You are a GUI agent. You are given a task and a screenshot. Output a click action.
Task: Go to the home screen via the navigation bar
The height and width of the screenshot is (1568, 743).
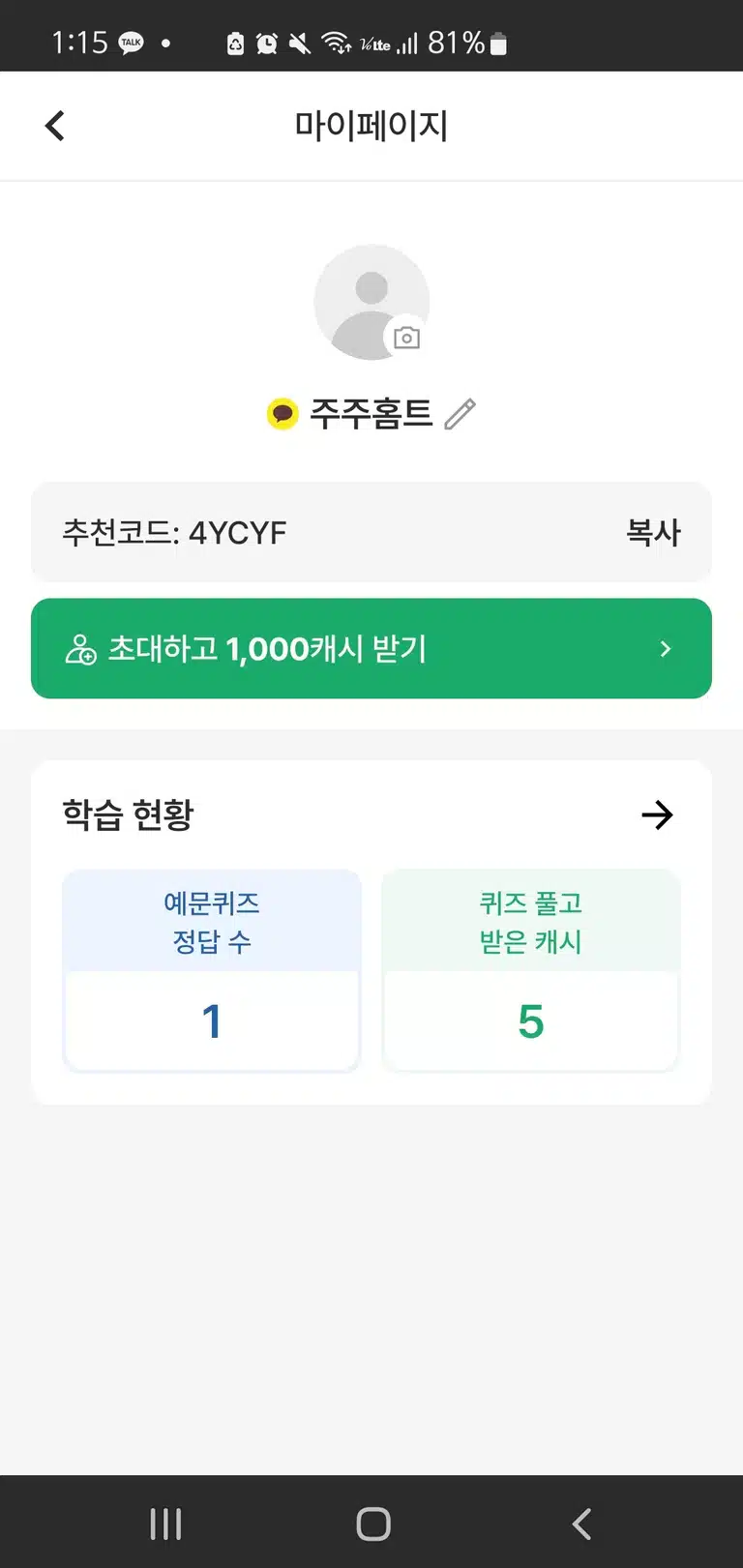pyautogui.click(x=373, y=1524)
